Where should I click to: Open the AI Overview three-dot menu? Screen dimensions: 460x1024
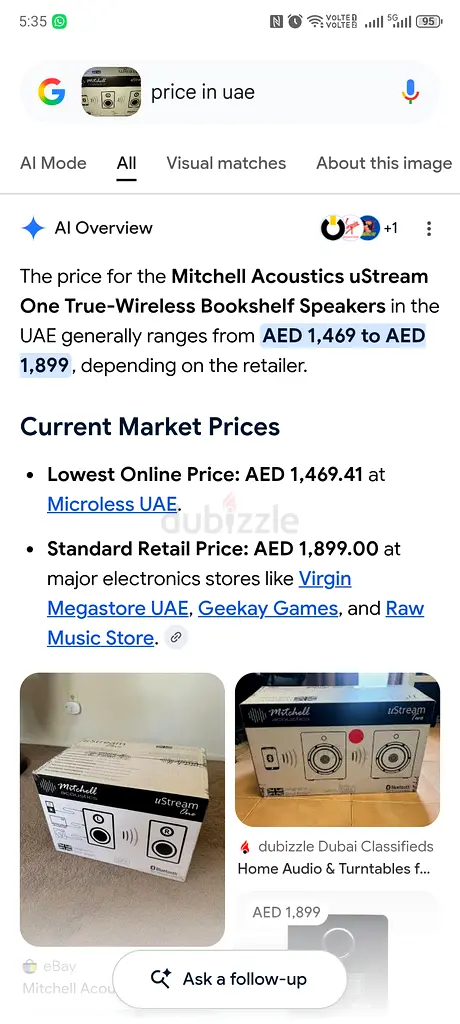point(429,229)
